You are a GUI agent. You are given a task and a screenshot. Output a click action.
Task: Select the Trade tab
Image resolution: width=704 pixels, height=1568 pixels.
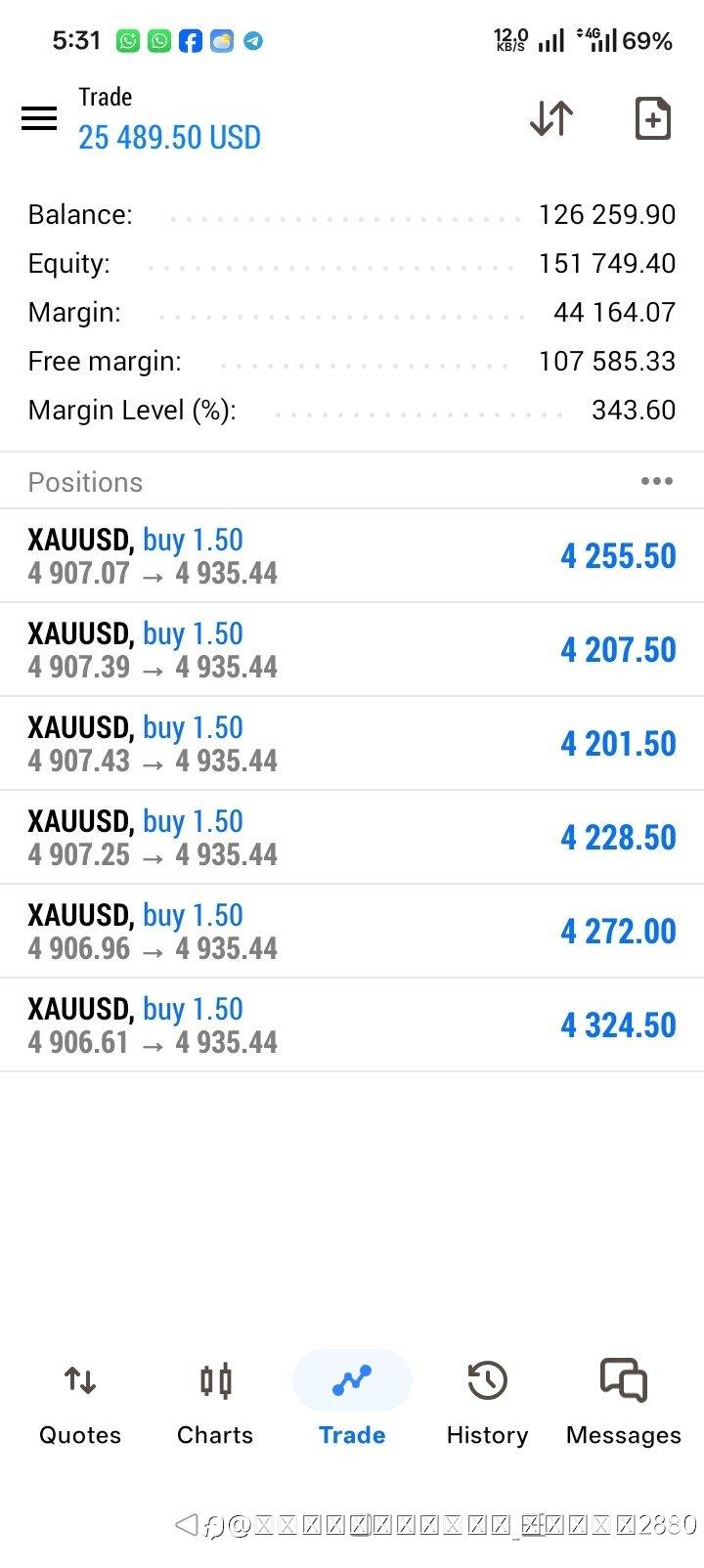(352, 1403)
